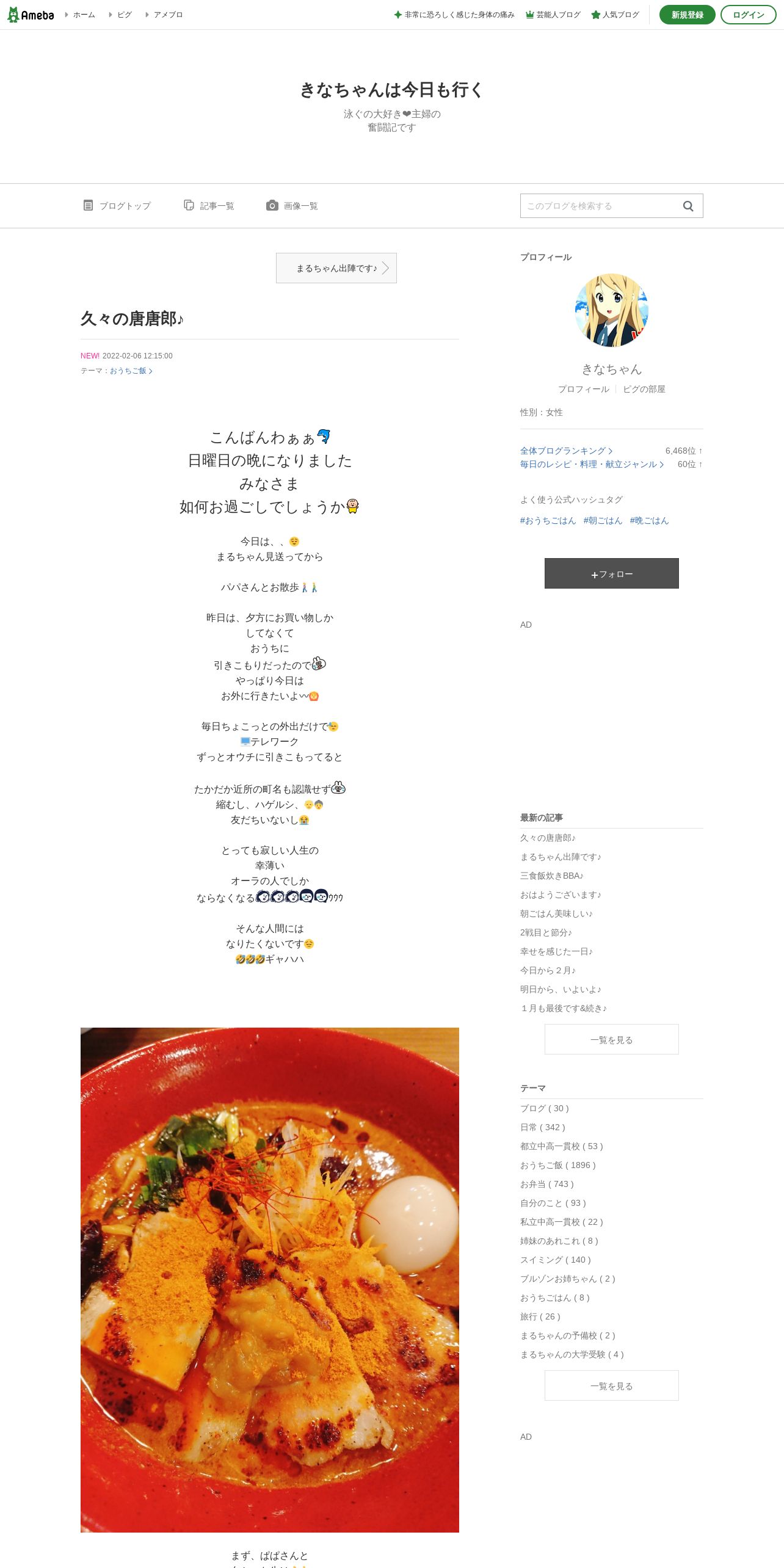Open theme スイミング ( 140 )
Image resolution: width=784 pixels, height=1568 pixels.
coord(555,1260)
